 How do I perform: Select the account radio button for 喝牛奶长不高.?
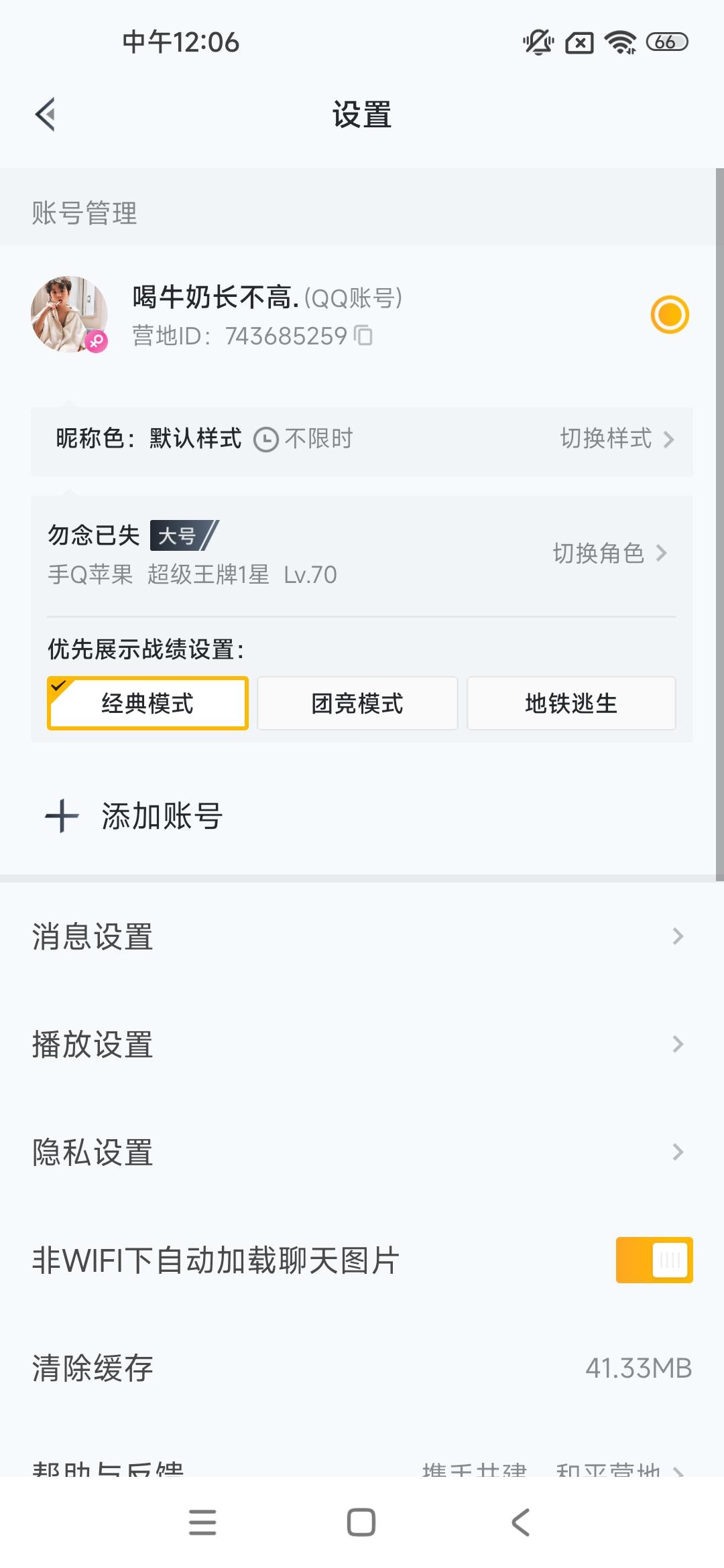pos(670,315)
